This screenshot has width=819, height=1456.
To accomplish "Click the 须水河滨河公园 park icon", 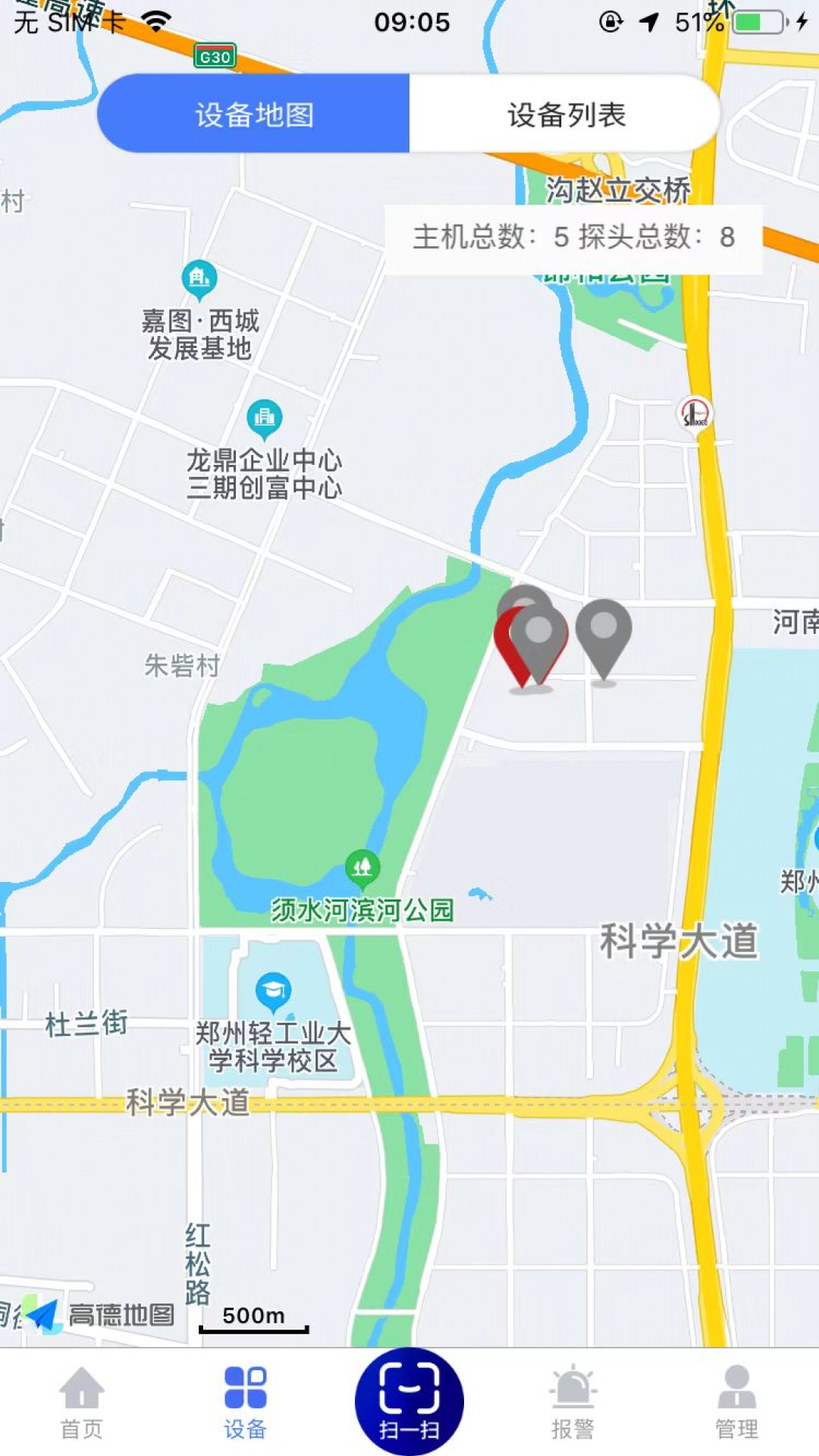I will tap(362, 867).
